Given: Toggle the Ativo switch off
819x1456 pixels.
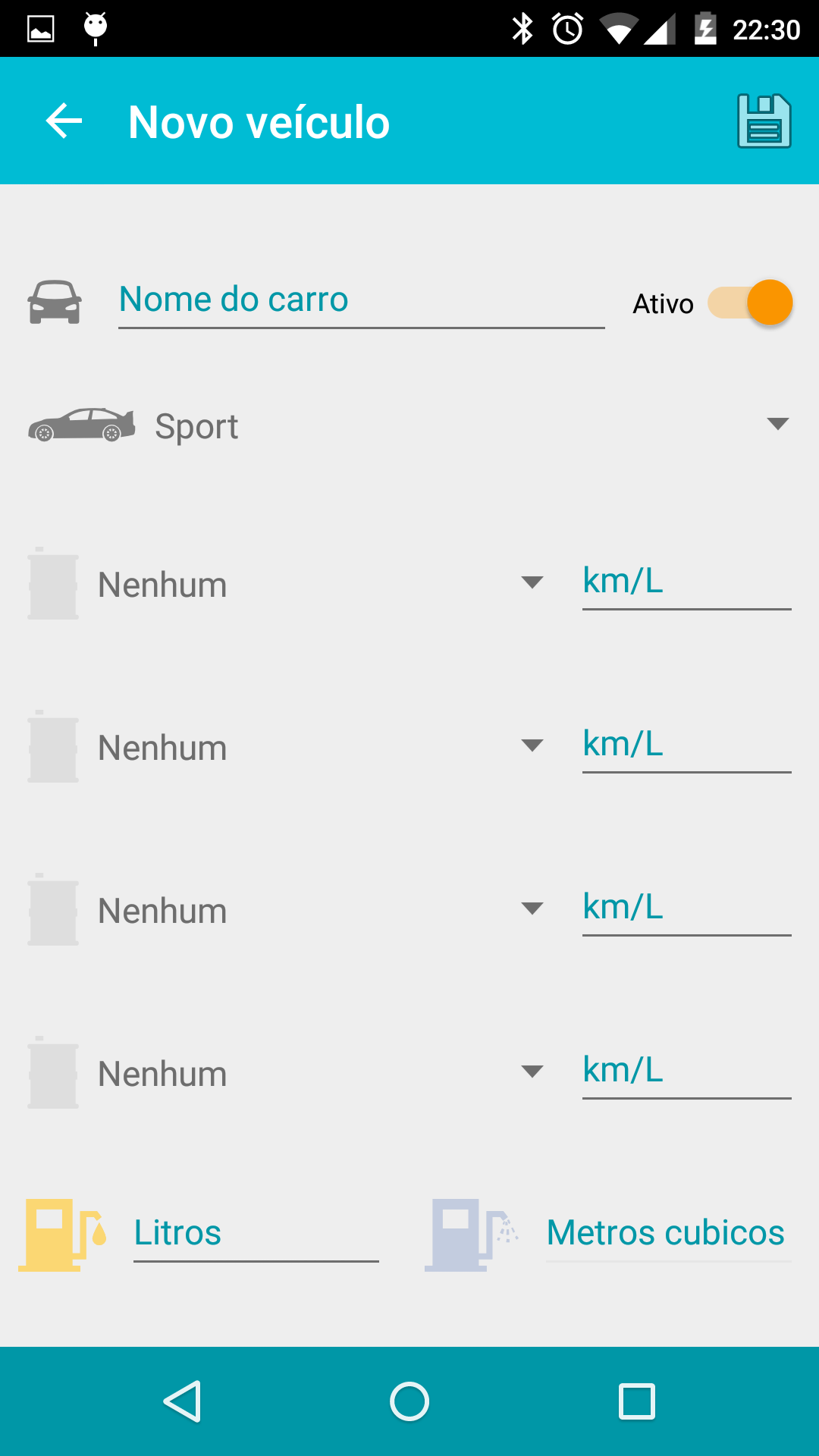Looking at the screenshot, I should pyautogui.click(x=750, y=303).
